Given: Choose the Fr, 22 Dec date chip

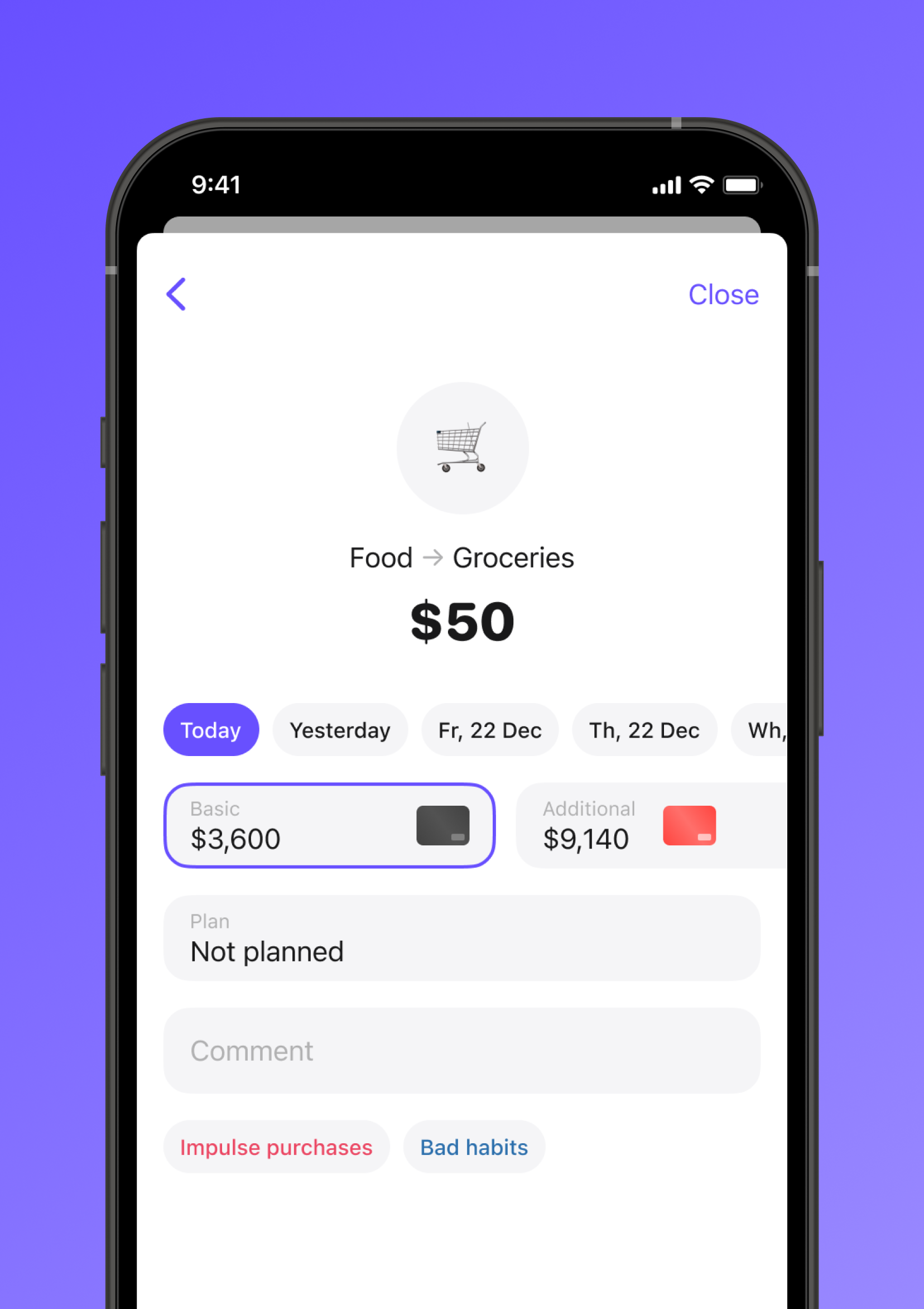Looking at the screenshot, I should (x=490, y=730).
